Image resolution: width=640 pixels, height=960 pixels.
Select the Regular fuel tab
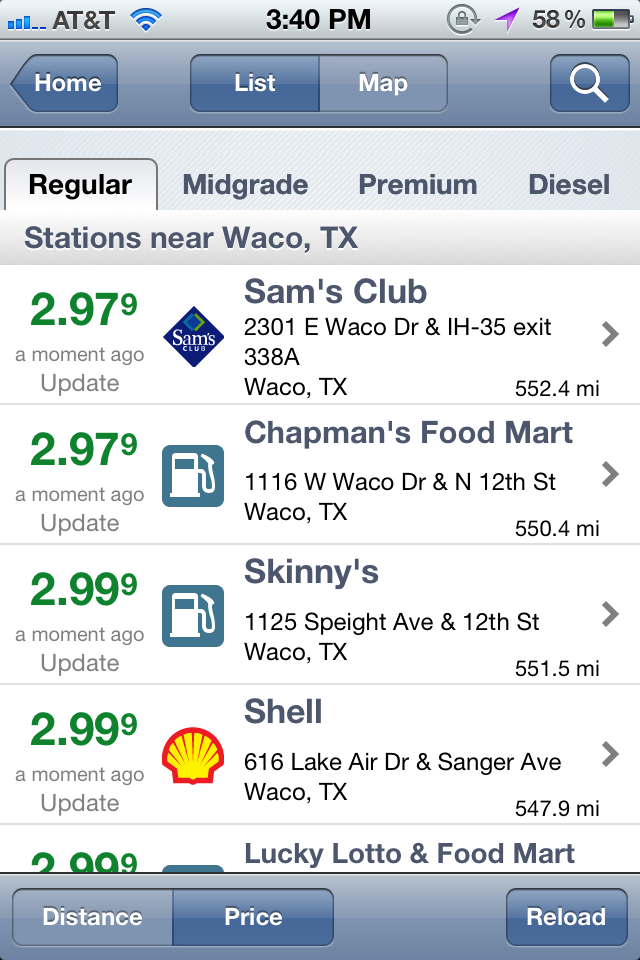pyautogui.click(x=80, y=185)
